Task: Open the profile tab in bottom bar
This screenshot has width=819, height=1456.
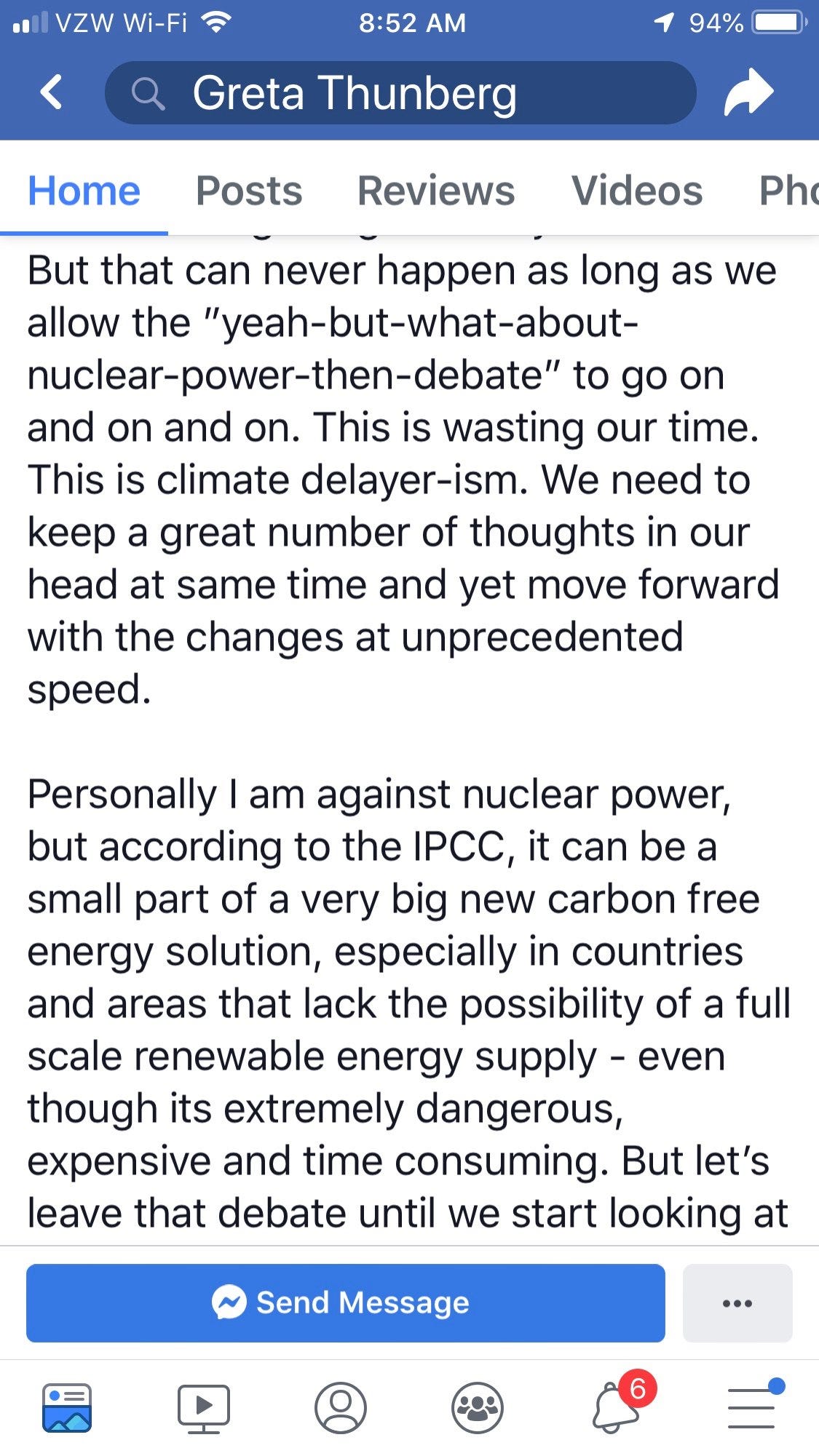Action: click(340, 1408)
